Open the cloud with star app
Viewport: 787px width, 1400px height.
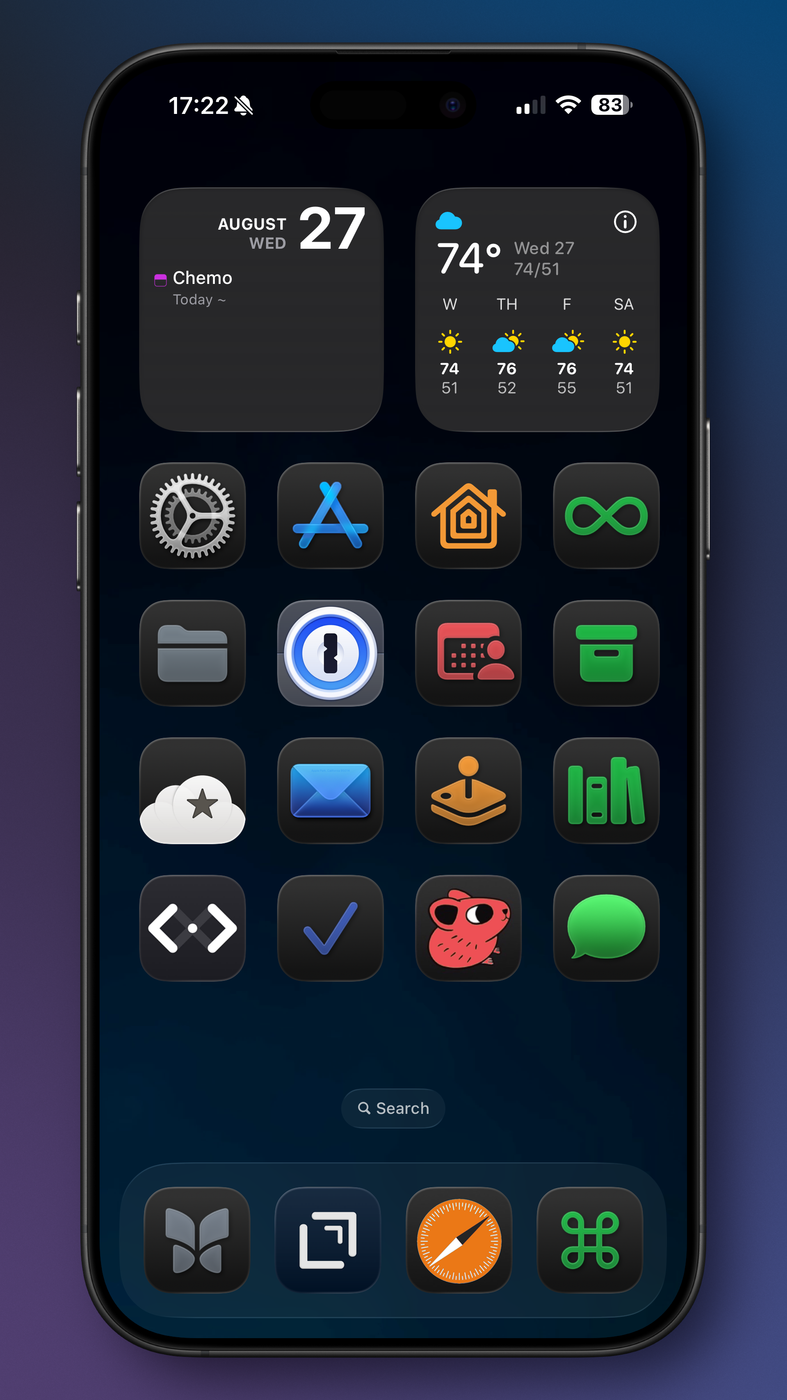[192, 792]
